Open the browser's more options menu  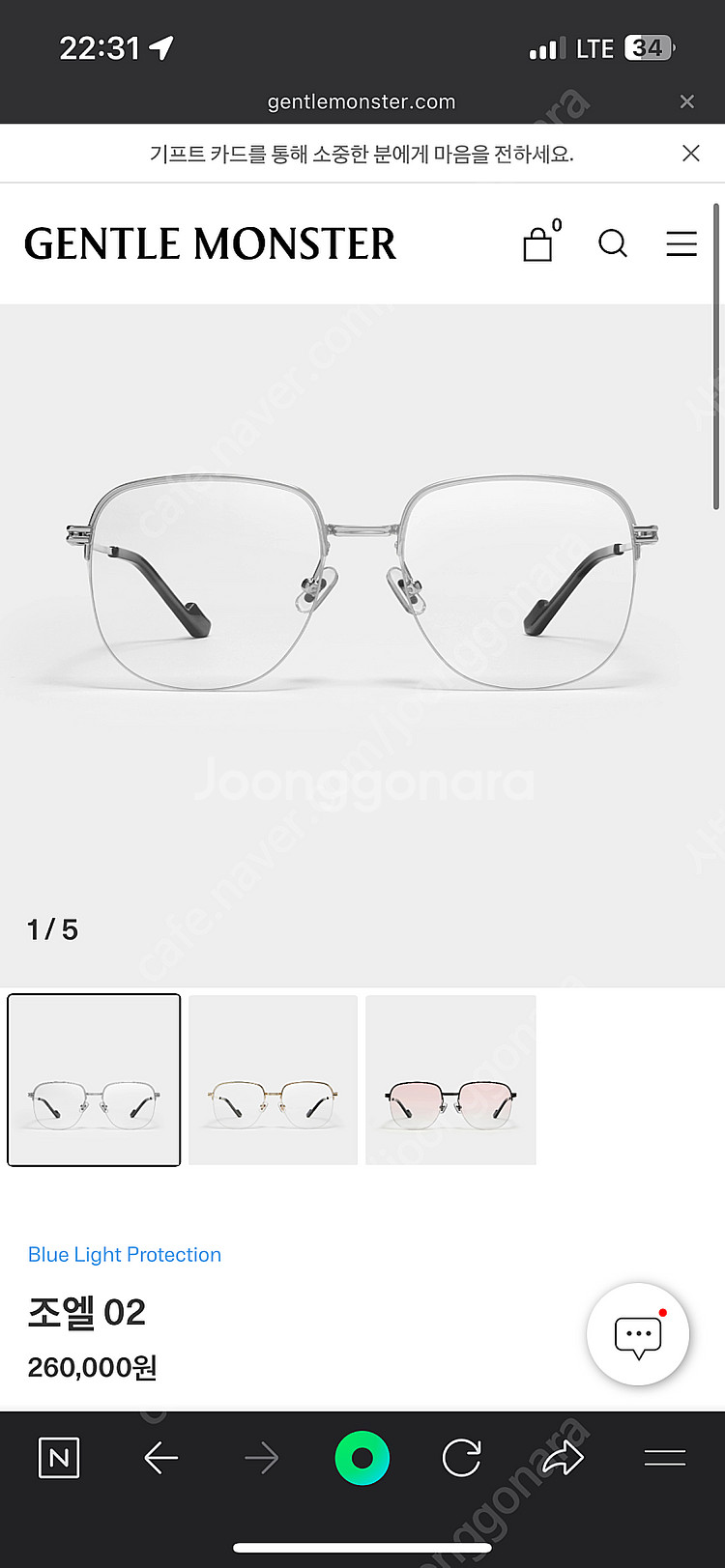(664, 1458)
